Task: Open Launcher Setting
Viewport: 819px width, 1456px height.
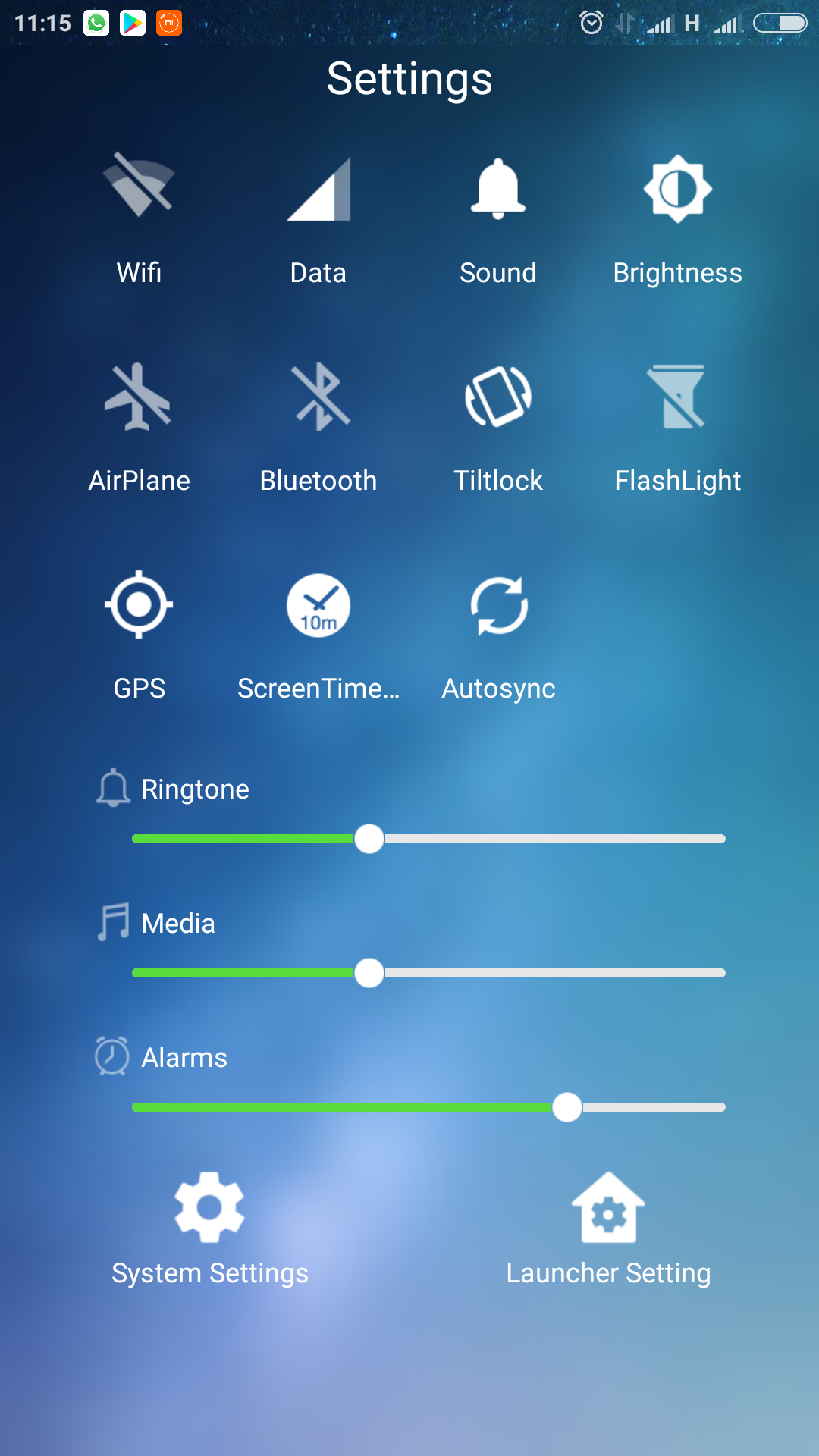Action: point(608,1230)
